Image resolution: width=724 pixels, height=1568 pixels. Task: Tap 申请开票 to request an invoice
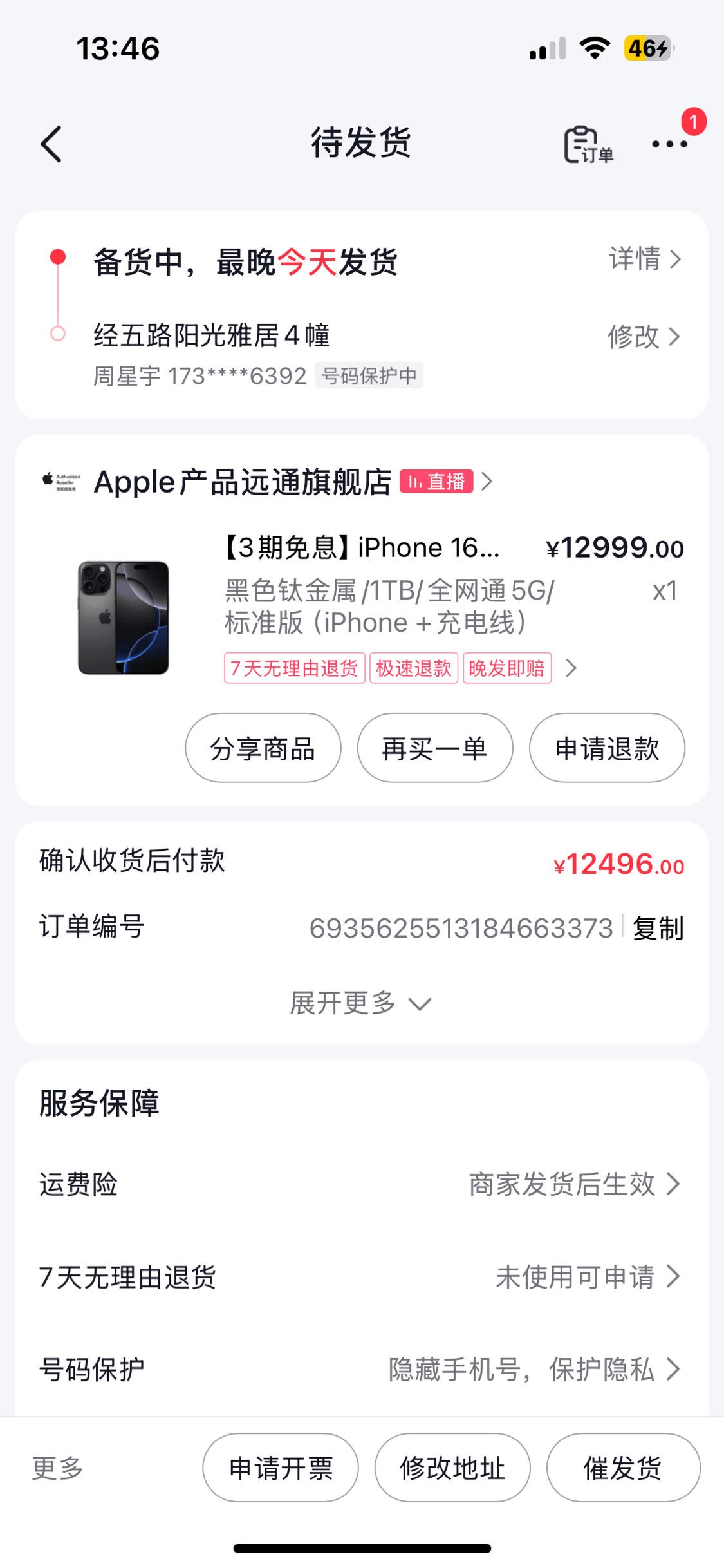click(279, 1468)
